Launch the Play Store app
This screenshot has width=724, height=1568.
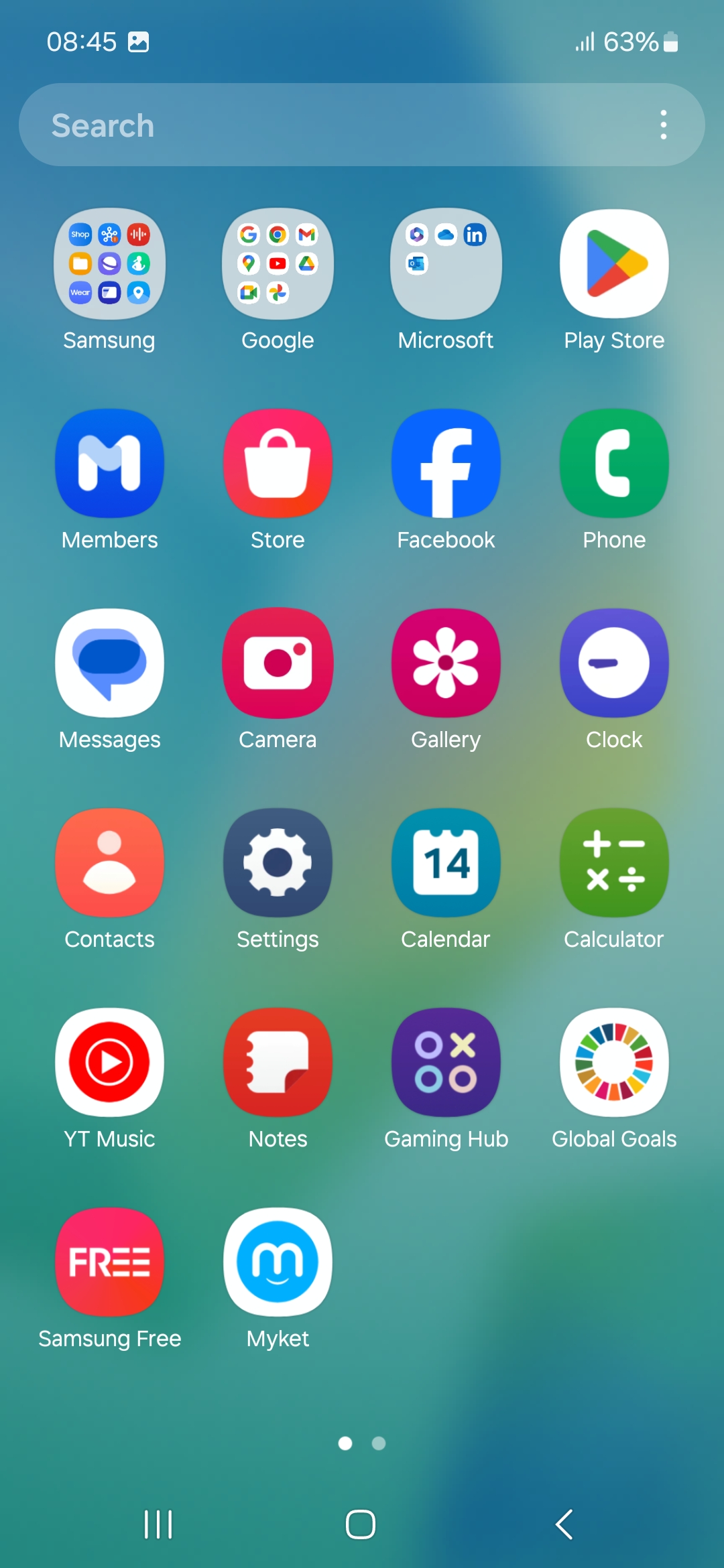pos(614,263)
